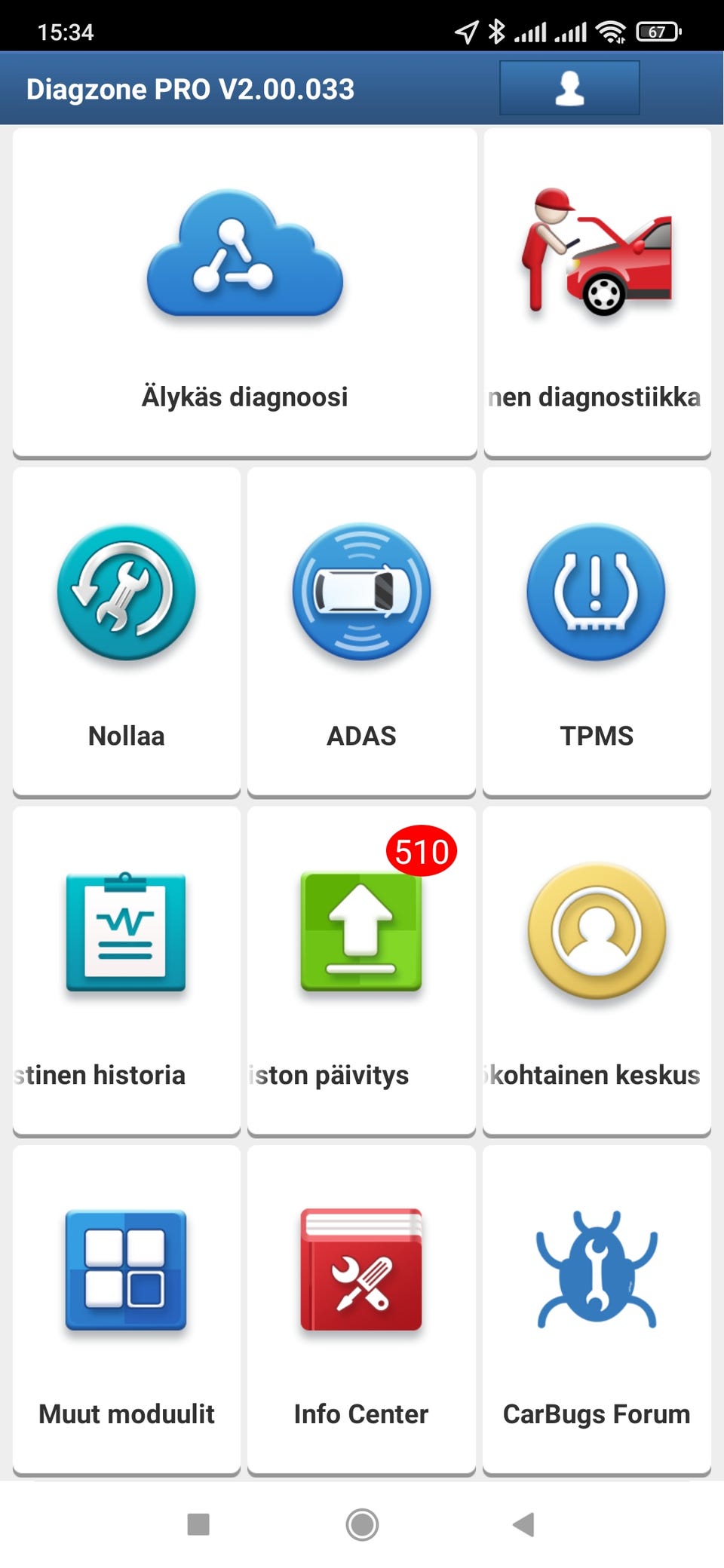Open the ADAS module
724x1568 pixels.
361,631
